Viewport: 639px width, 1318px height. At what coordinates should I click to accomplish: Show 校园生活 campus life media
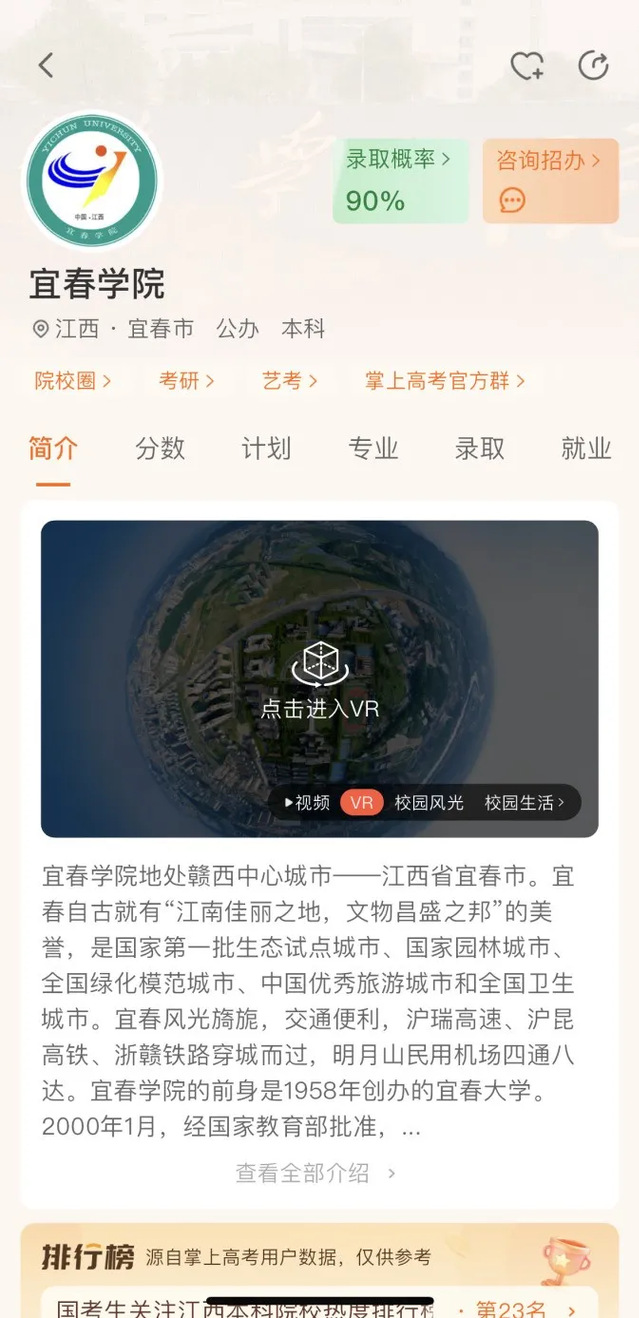coord(524,803)
